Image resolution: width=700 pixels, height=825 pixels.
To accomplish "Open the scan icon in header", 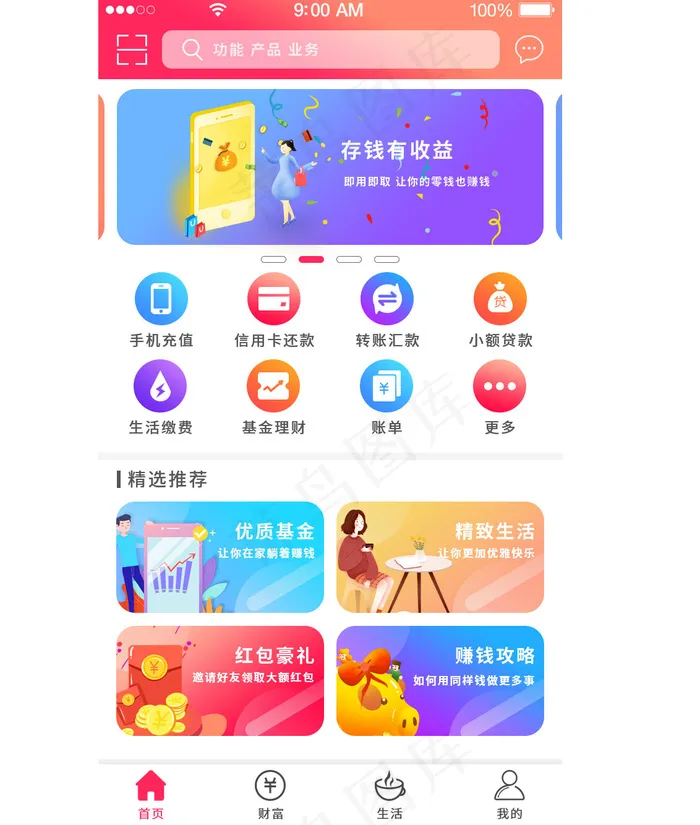I will click(x=132, y=49).
